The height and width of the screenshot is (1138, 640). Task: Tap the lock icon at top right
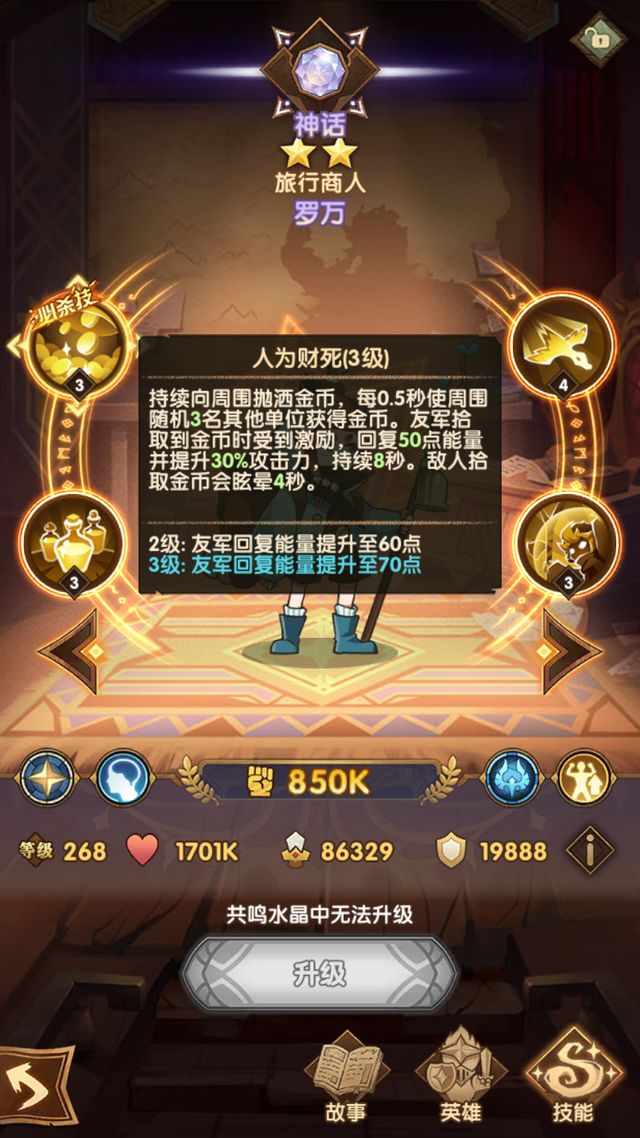599,41
